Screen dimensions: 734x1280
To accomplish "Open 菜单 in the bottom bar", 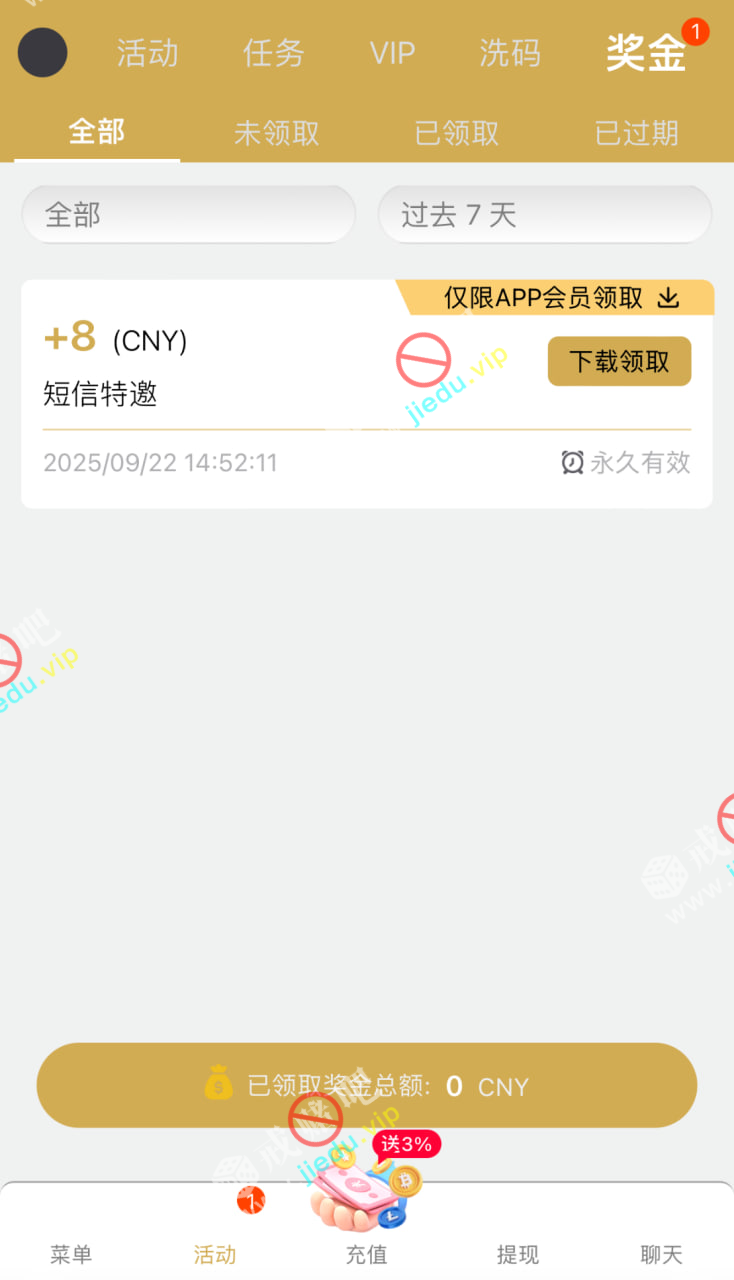I will (x=71, y=1254).
